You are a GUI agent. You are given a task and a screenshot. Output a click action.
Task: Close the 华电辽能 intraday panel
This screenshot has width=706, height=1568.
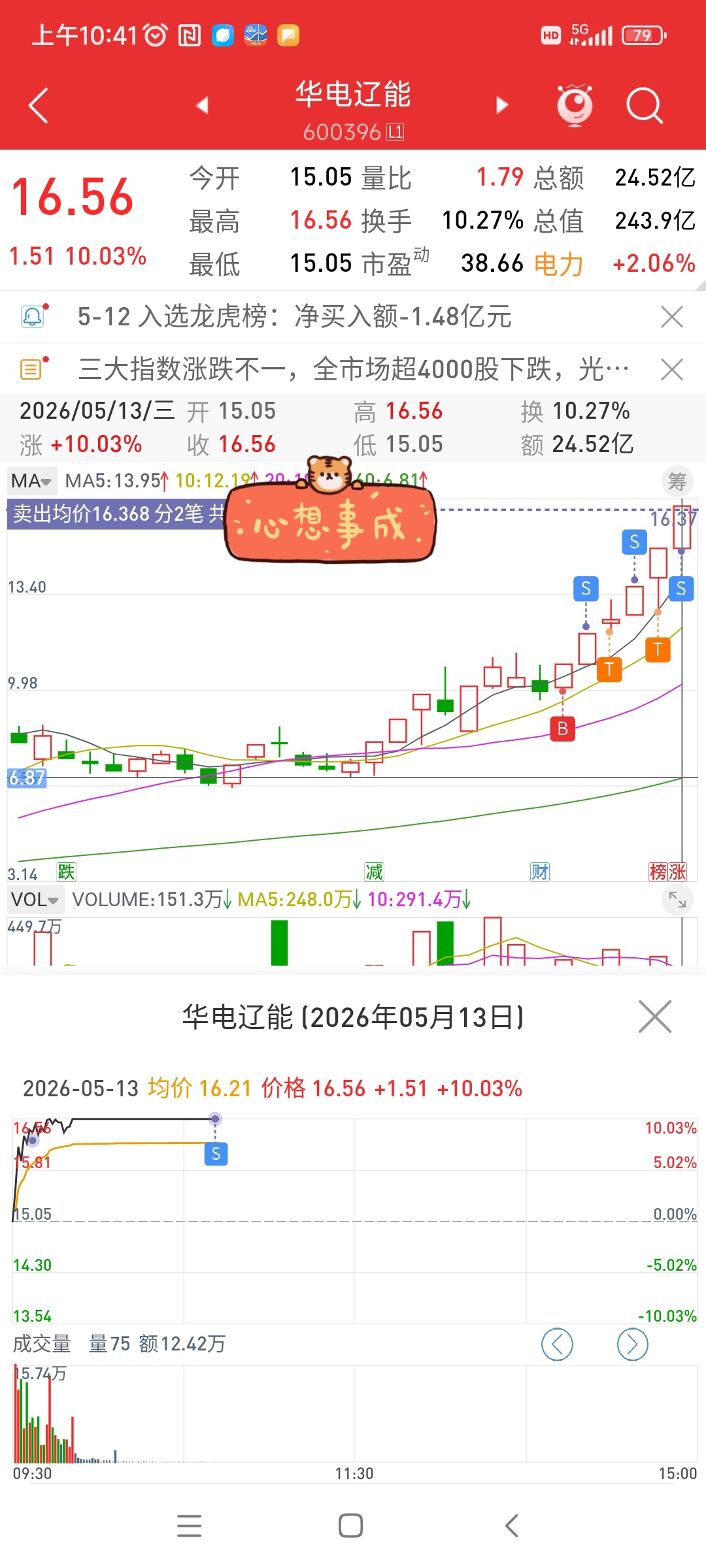click(655, 1017)
